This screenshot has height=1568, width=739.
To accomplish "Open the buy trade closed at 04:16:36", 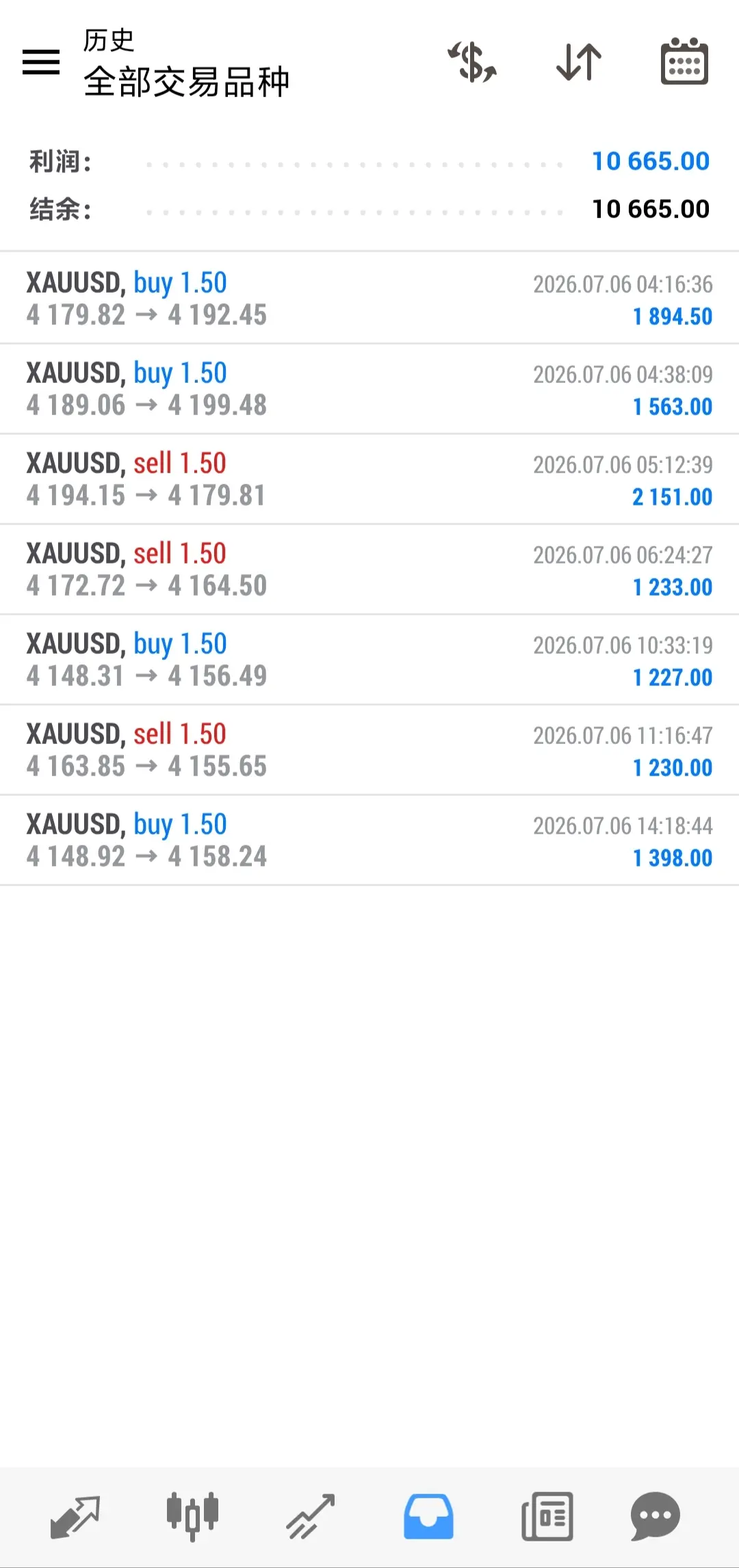I will (369, 298).
